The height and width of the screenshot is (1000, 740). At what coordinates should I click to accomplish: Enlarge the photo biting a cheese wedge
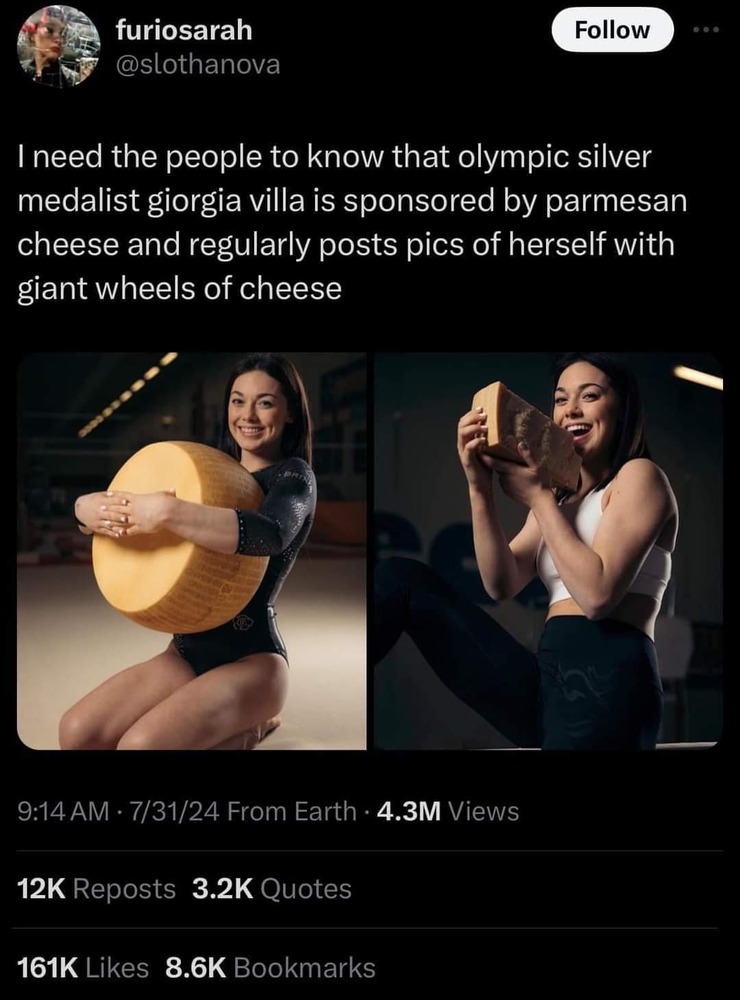[x=548, y=550]
